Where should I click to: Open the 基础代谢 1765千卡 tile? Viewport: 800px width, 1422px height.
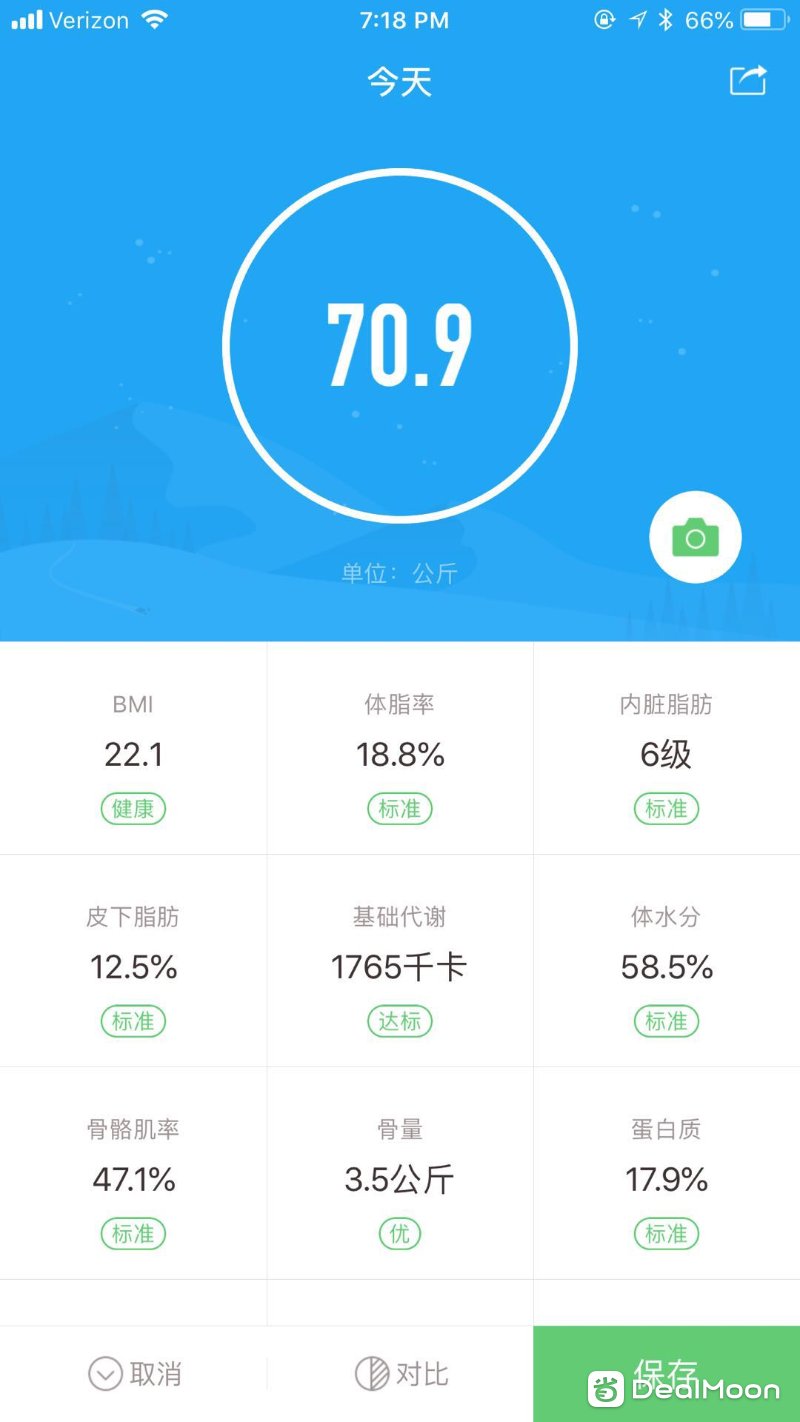(400, 966)
